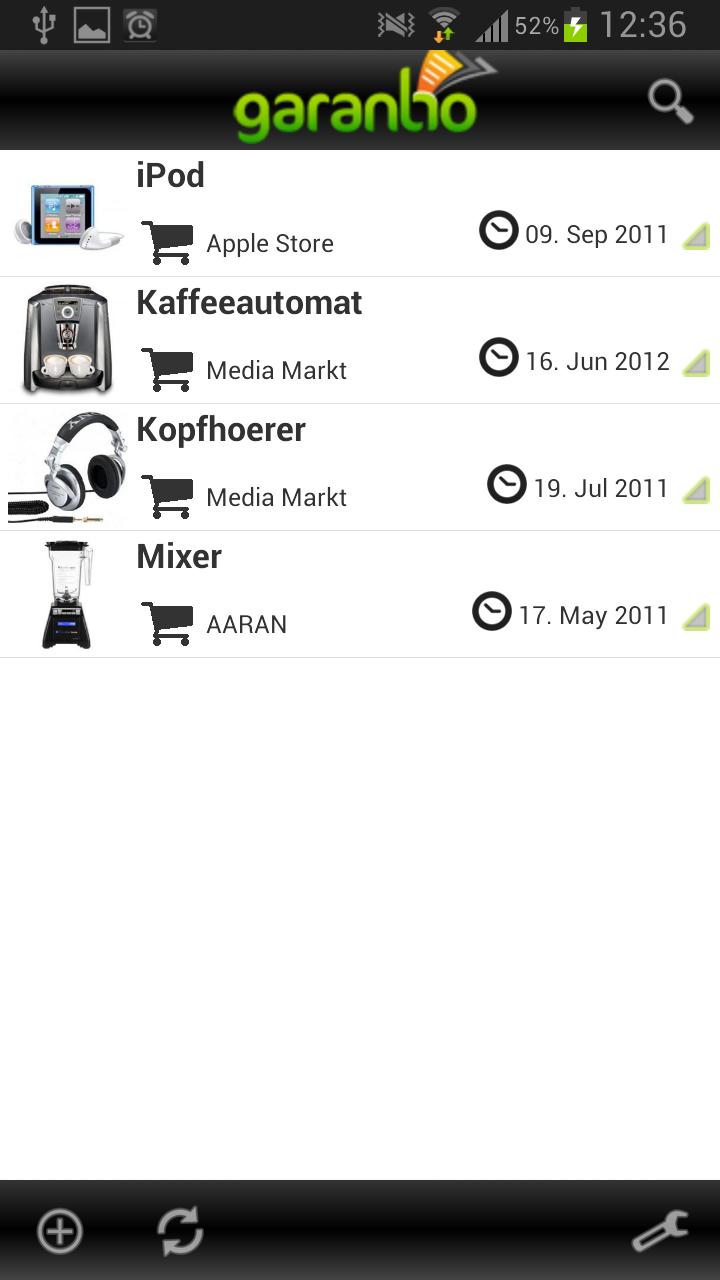Viewport: 720px width, 1280px height.
Task: Refresh the list with sync icon
Action: (x=181, y=1231)
